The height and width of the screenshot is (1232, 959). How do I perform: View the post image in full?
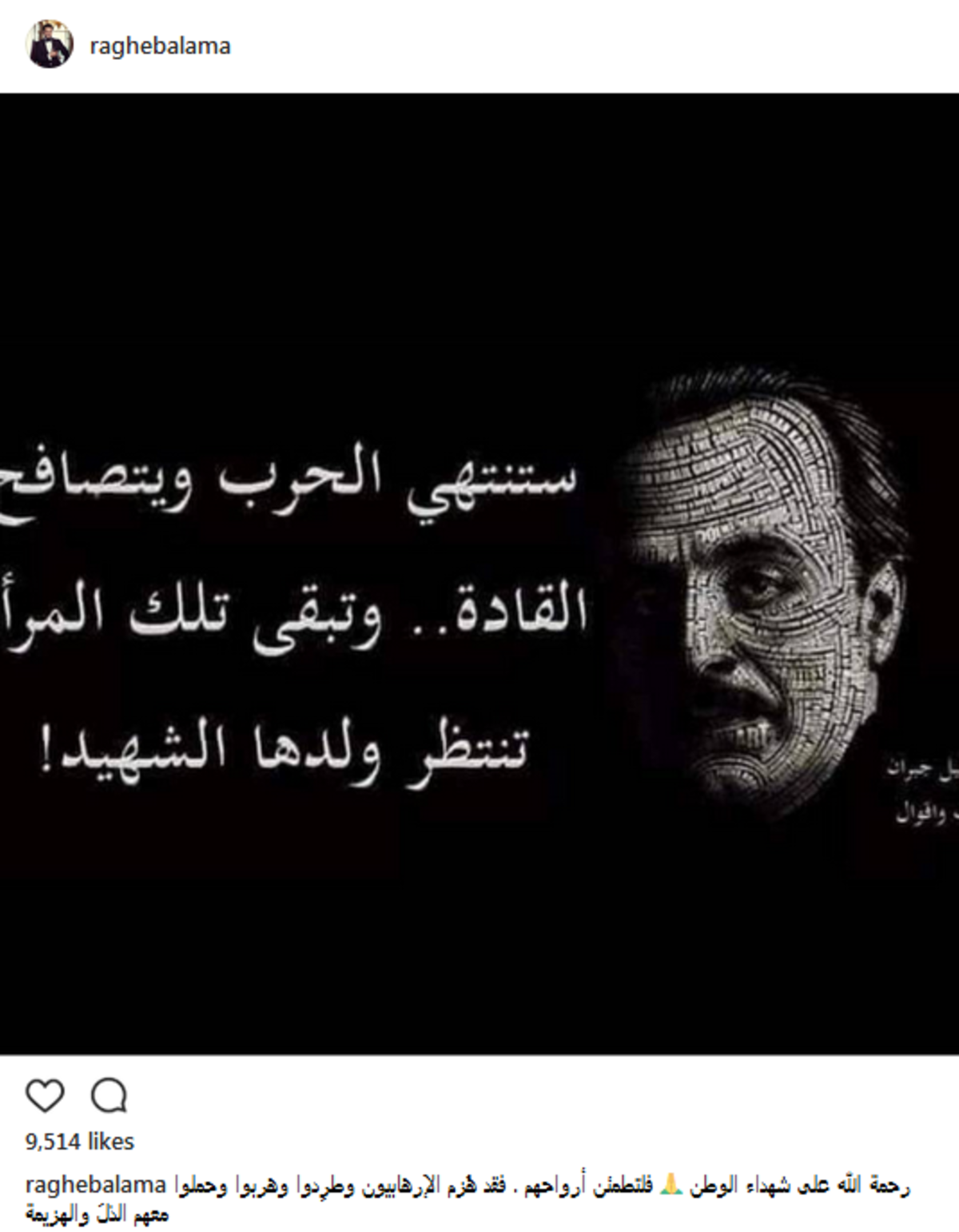(479, 573)
